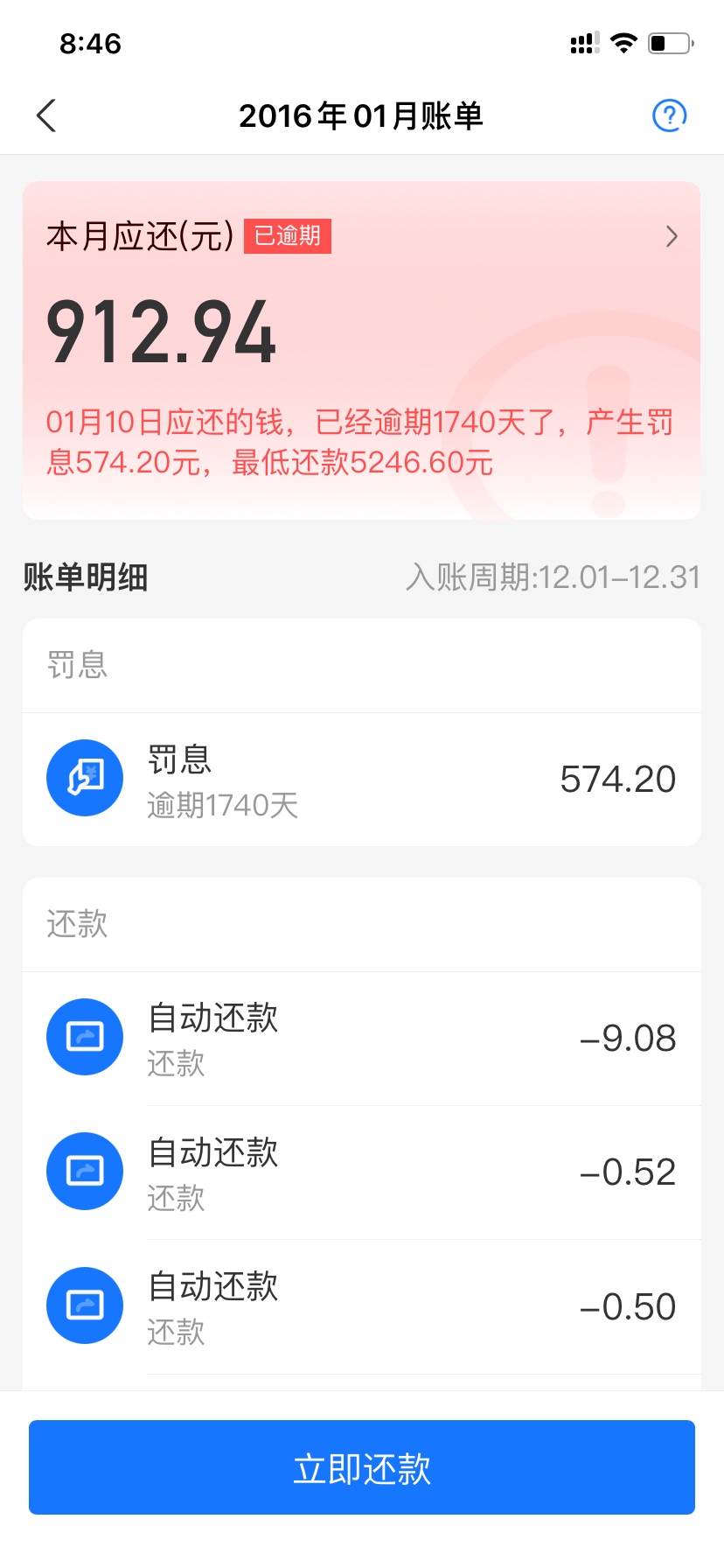Open the 自动还款 entry of -9.08
The width and height of the screenshot is (724, 1568).
pyautogui.click(x=362, y=1038)
